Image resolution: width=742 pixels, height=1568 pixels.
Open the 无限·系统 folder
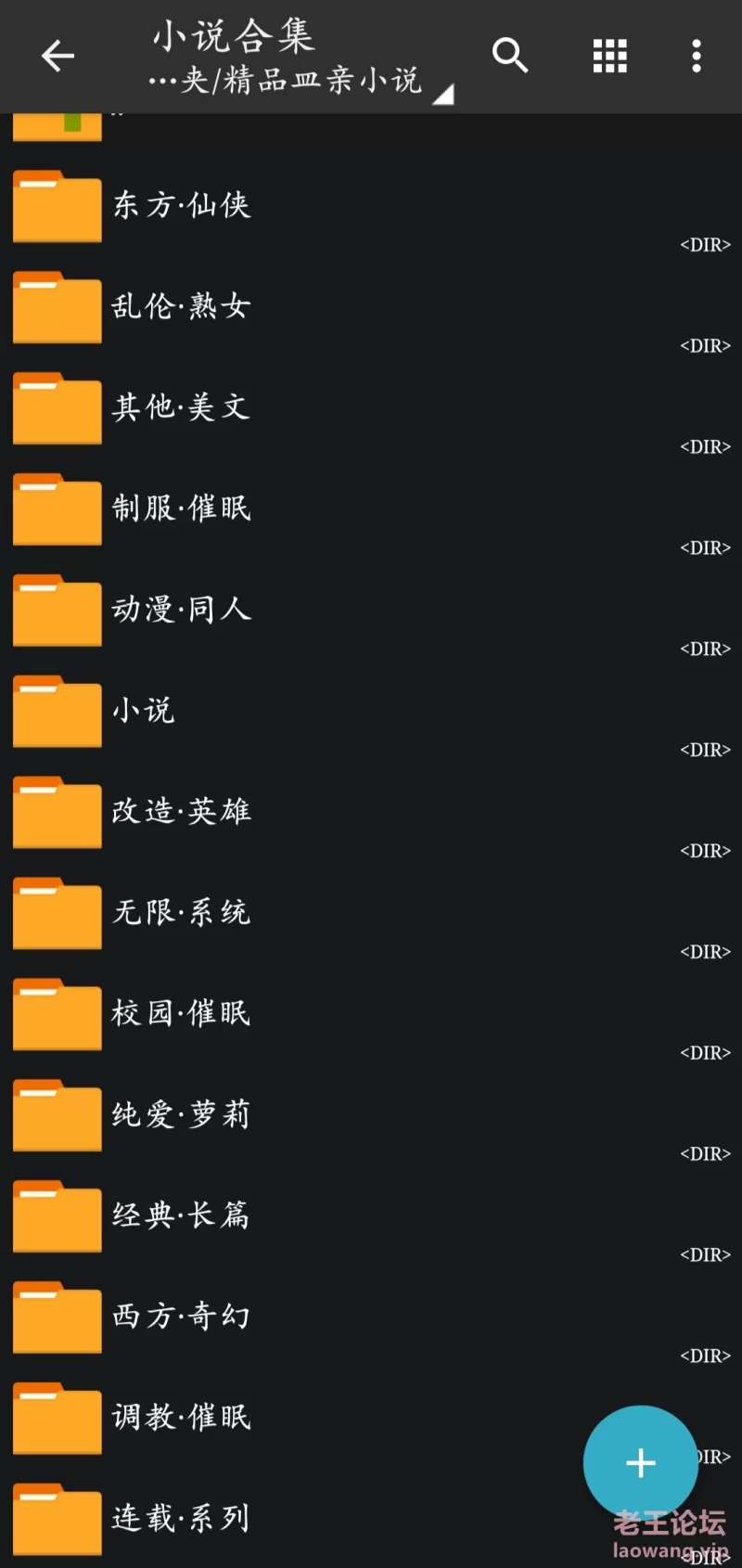(x=182, y=914)
